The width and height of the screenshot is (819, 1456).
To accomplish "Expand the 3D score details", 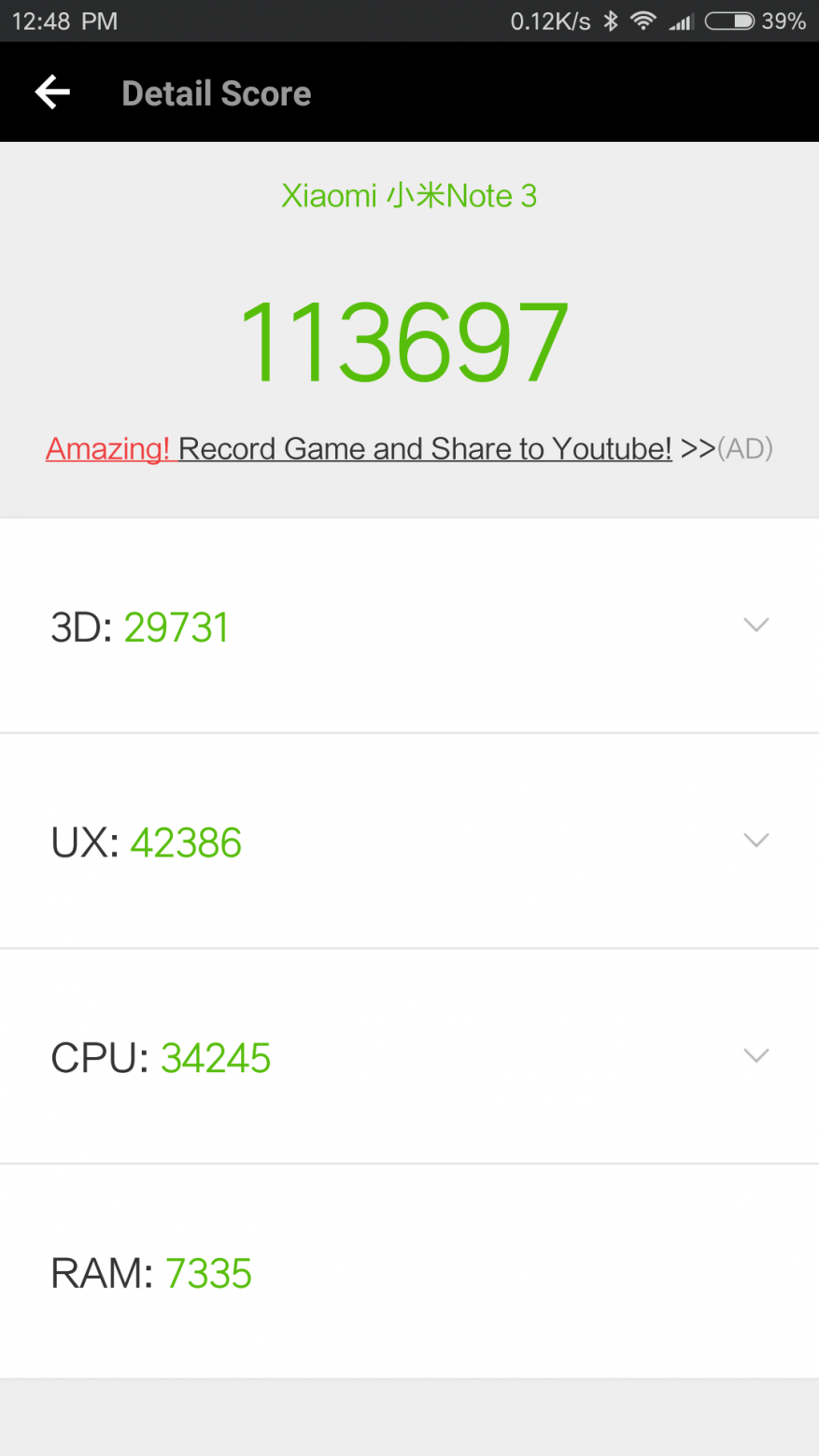I will click(409, 626).
